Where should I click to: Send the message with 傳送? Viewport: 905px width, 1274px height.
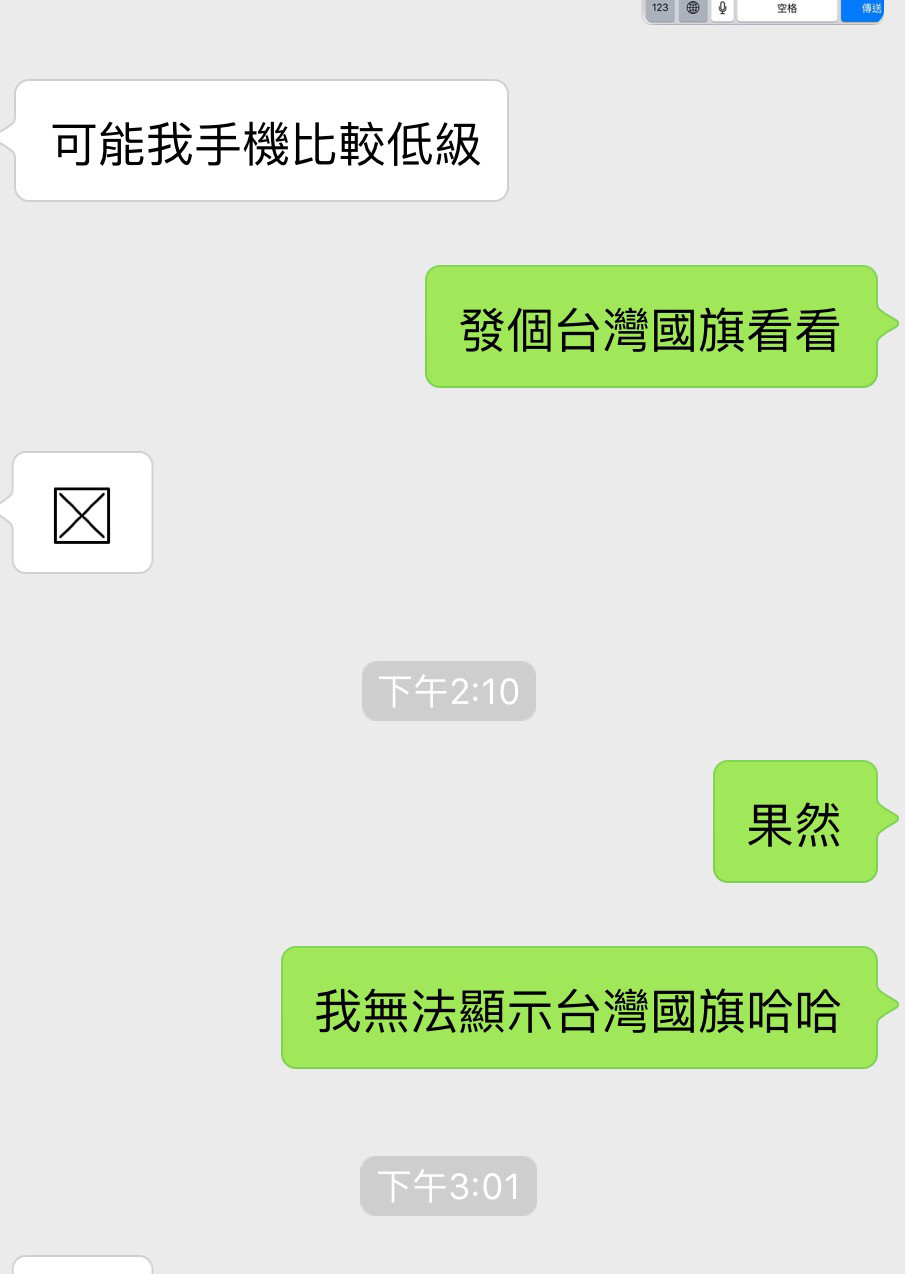coord(862,9)
